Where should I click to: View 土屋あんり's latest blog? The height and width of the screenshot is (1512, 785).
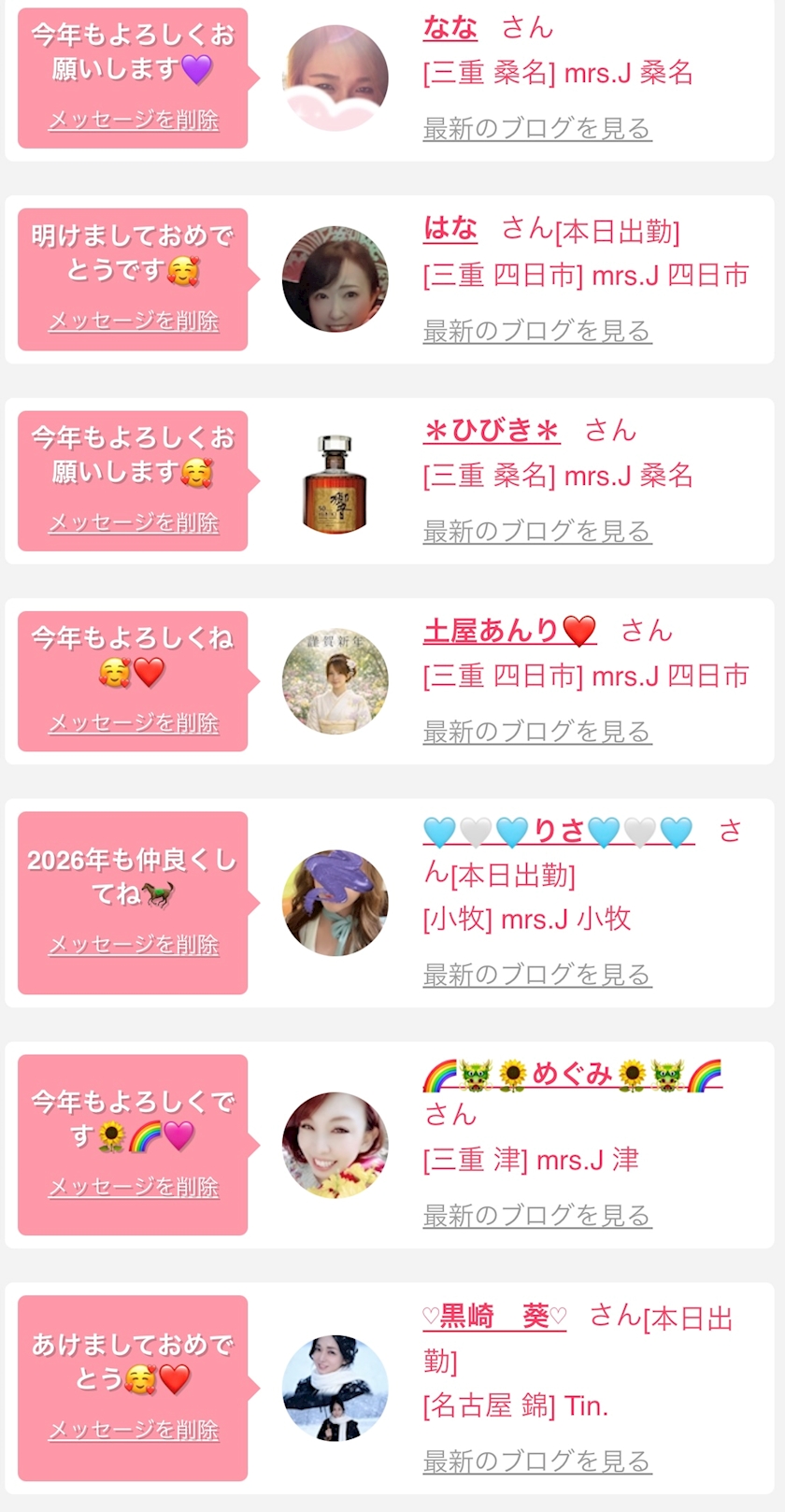pos(536,732)
